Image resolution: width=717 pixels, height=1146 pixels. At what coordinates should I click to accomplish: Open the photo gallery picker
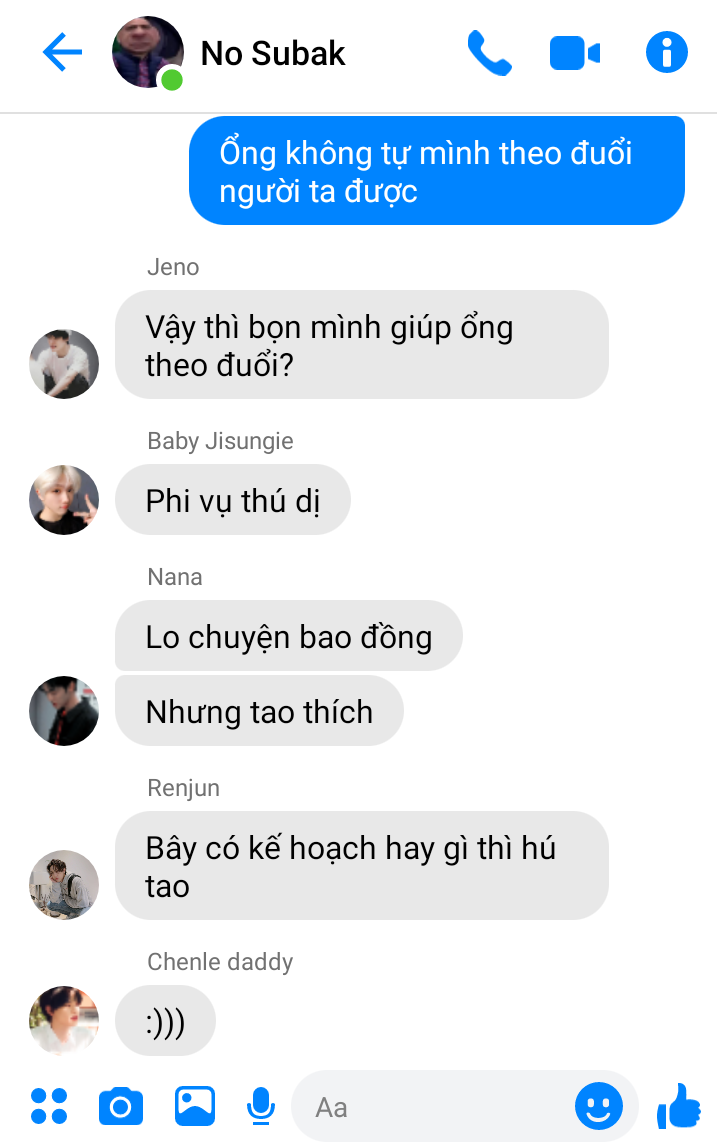pos(195,1106)
